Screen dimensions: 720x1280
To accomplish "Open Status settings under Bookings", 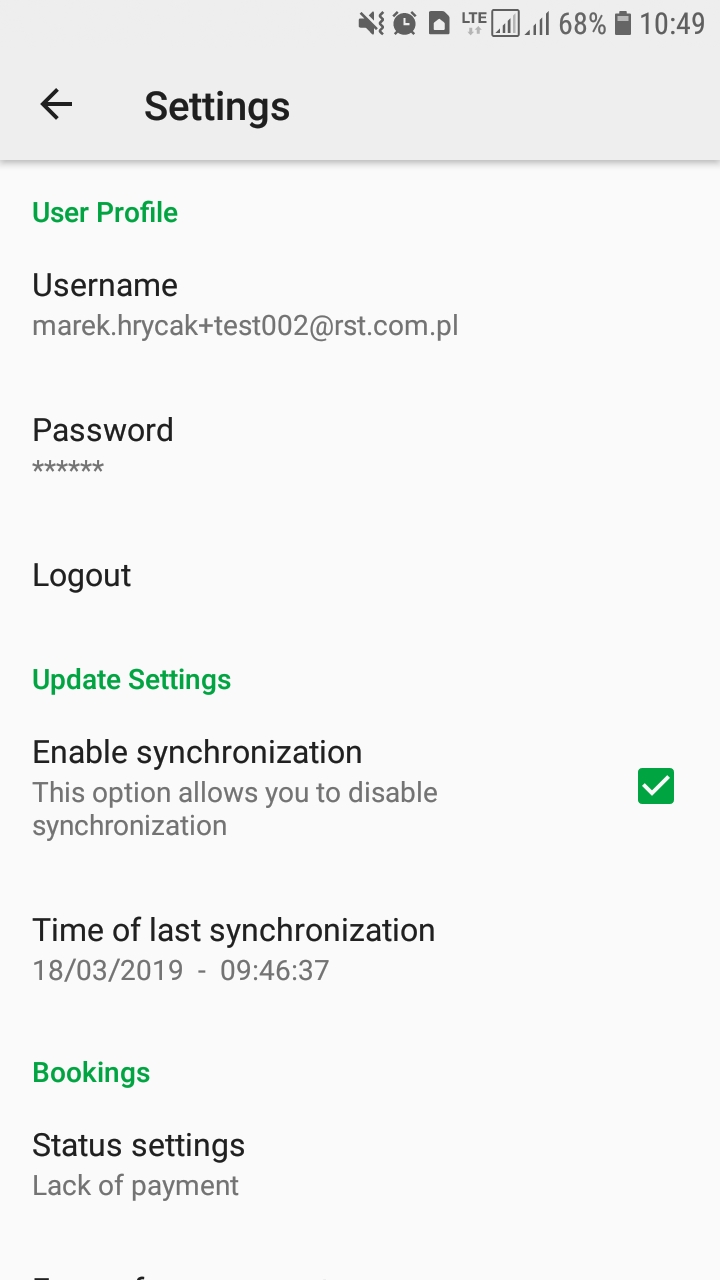I will pos(360,1164).
